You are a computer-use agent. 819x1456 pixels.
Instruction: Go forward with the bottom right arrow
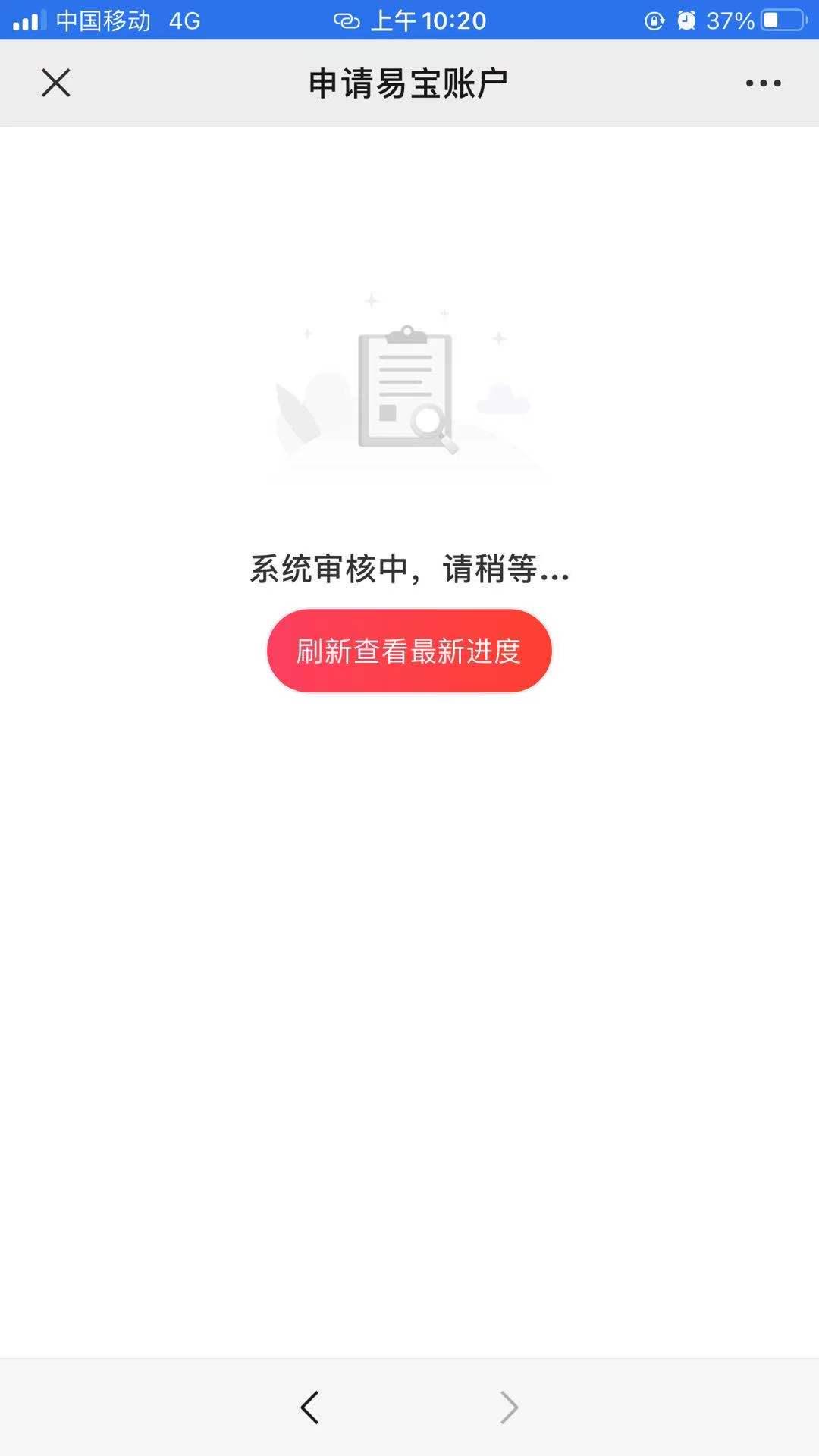coord(509,1407)
